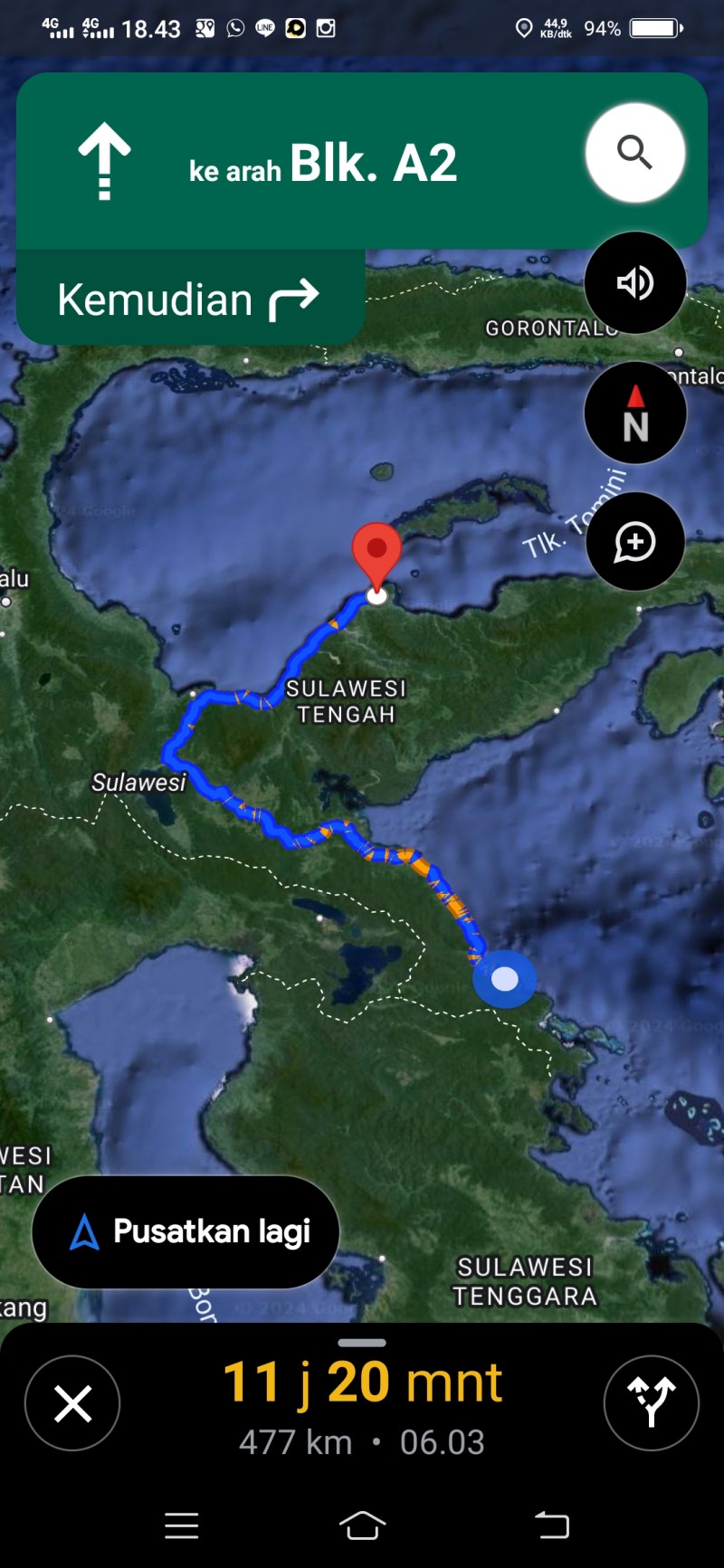This screenshot has width=724, height=1568.
Task: Toggle voice guidance sound
Action: click(634, 283)
